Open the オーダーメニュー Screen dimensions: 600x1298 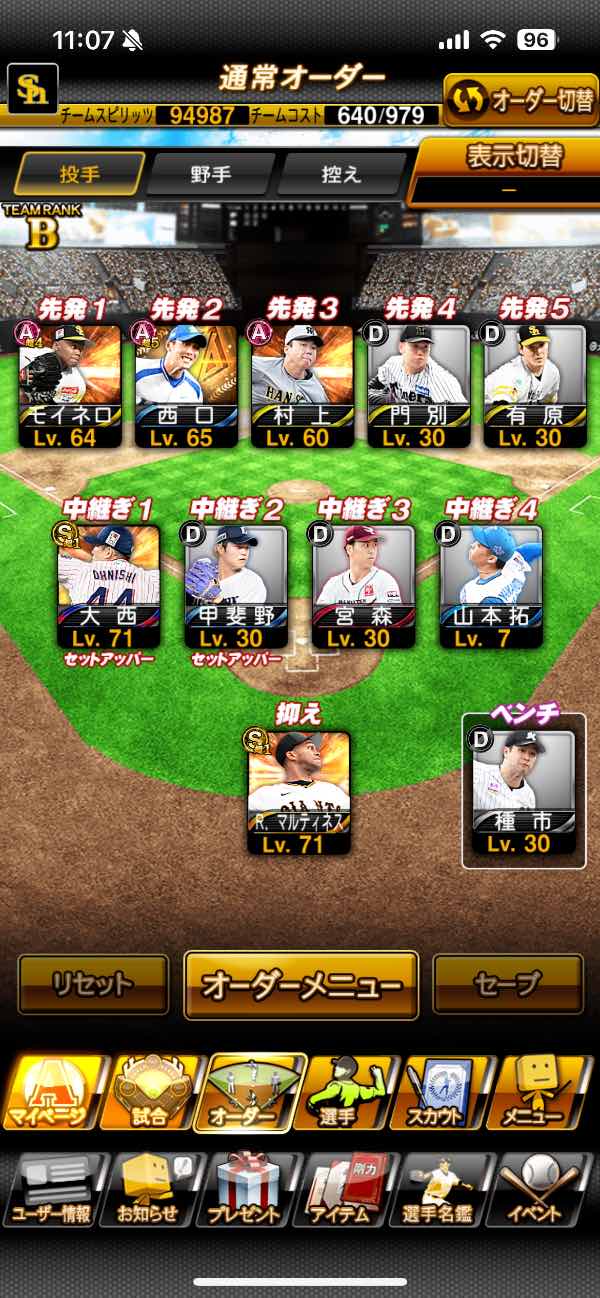click(x=301, y=985)
